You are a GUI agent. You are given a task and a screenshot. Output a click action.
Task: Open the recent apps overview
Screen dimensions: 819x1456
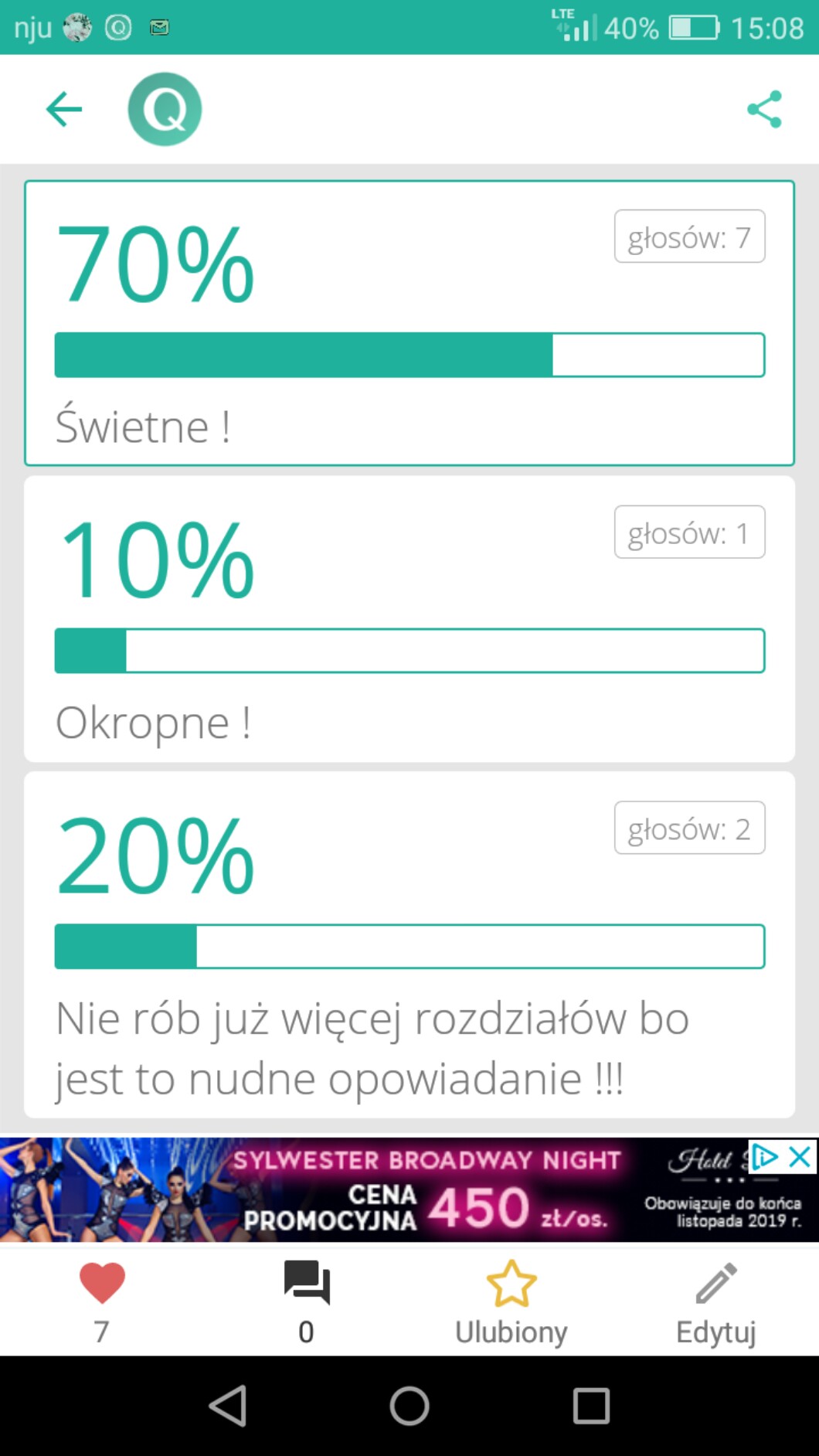click(x=591, y=1405)
